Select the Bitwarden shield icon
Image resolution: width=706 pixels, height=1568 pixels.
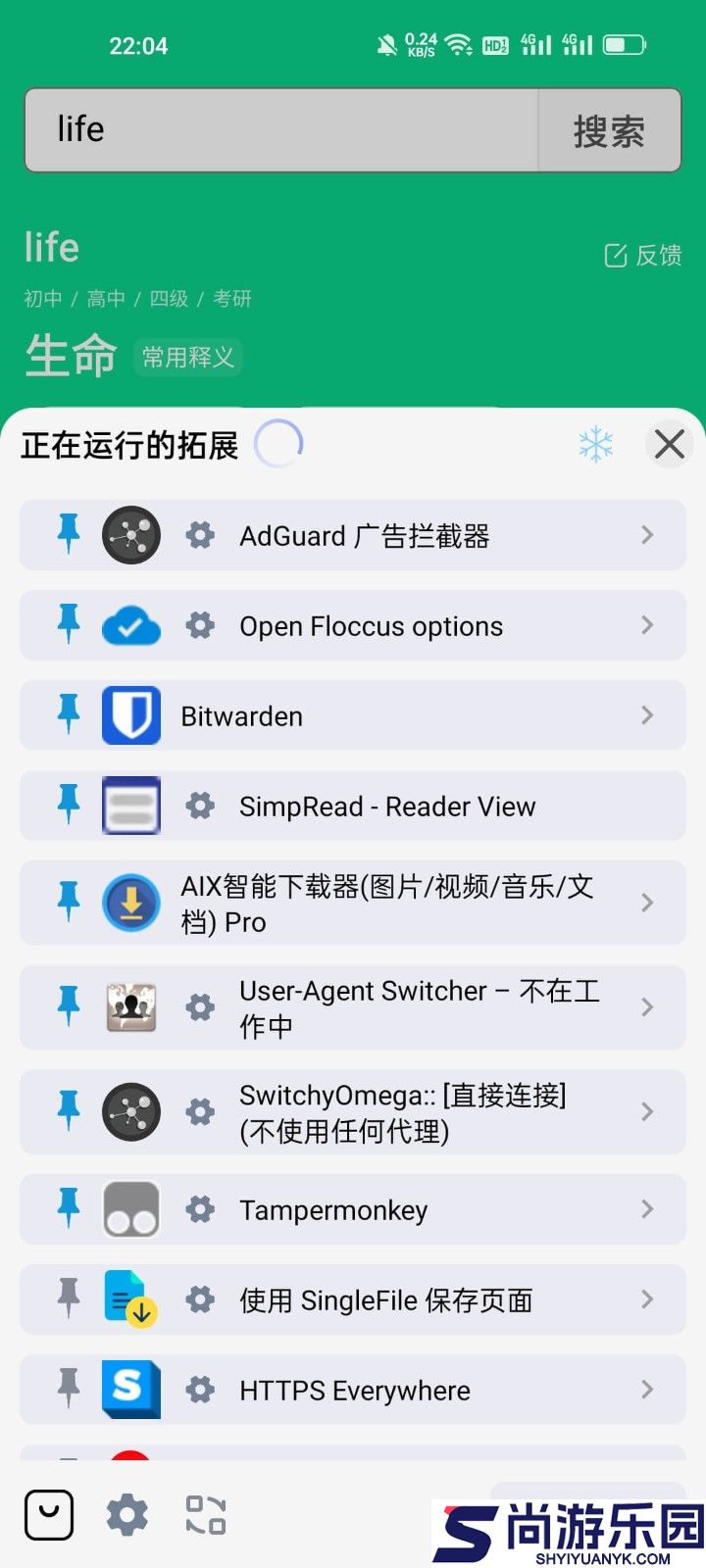pyautogui.click(x=131, y=715)
